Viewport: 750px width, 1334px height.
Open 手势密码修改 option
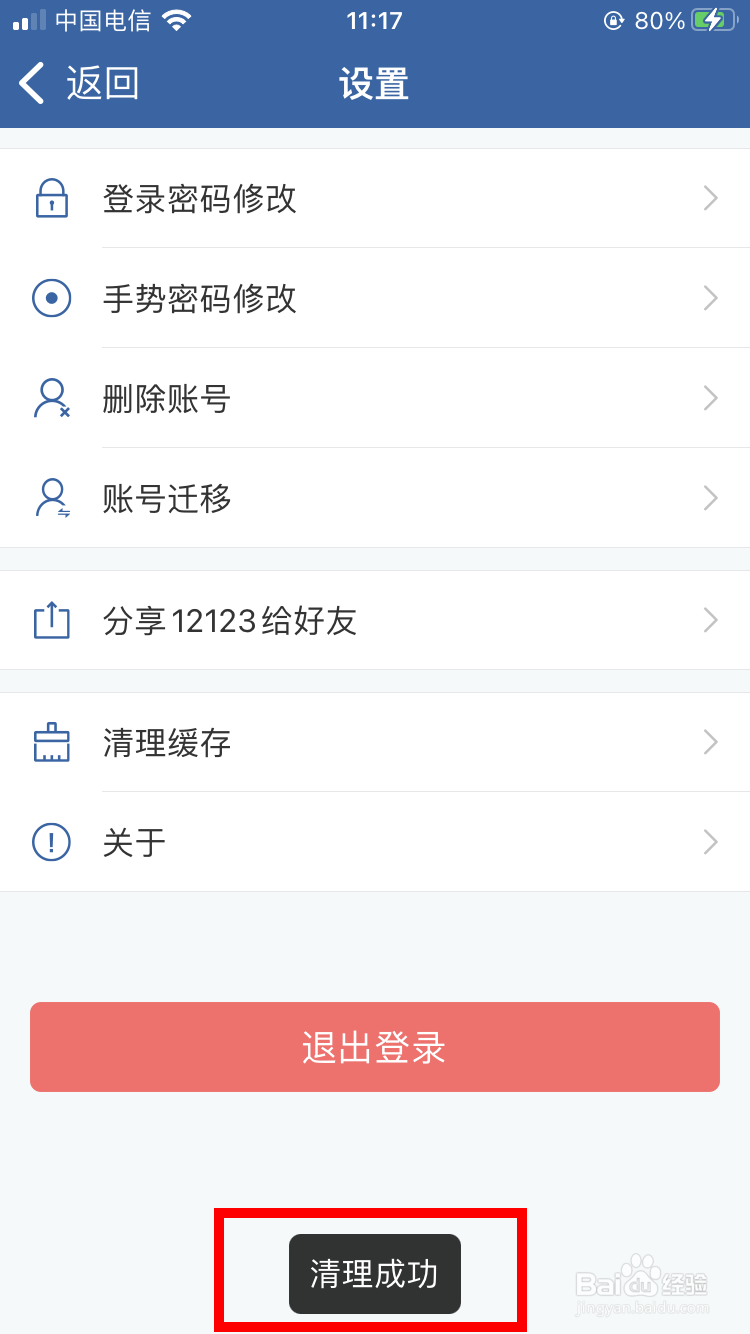[x=375, y=298]
